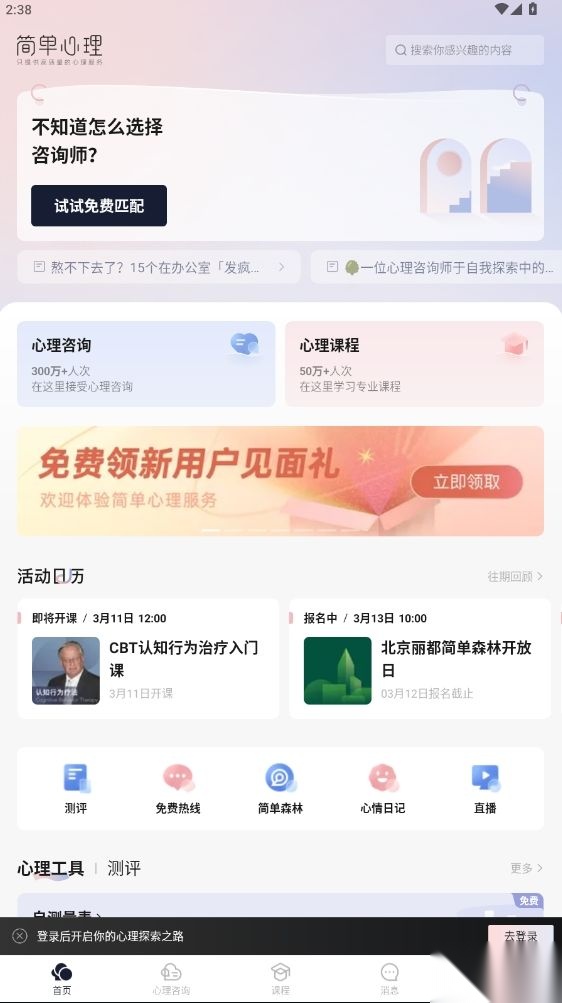Dismiss the login prompt banner

[x=20, y=936]
